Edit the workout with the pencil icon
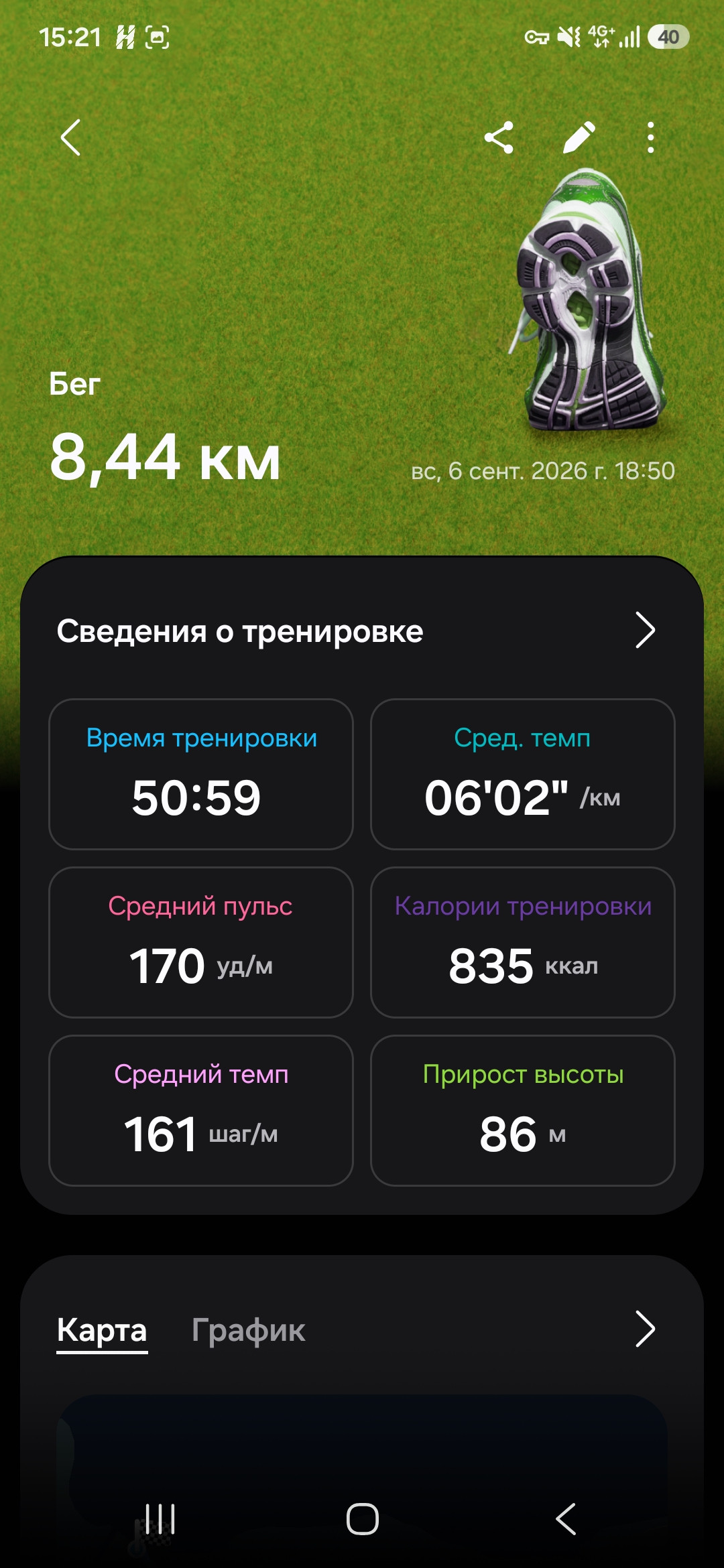Screen dimensions: 724x1568 tap(579, 137)
